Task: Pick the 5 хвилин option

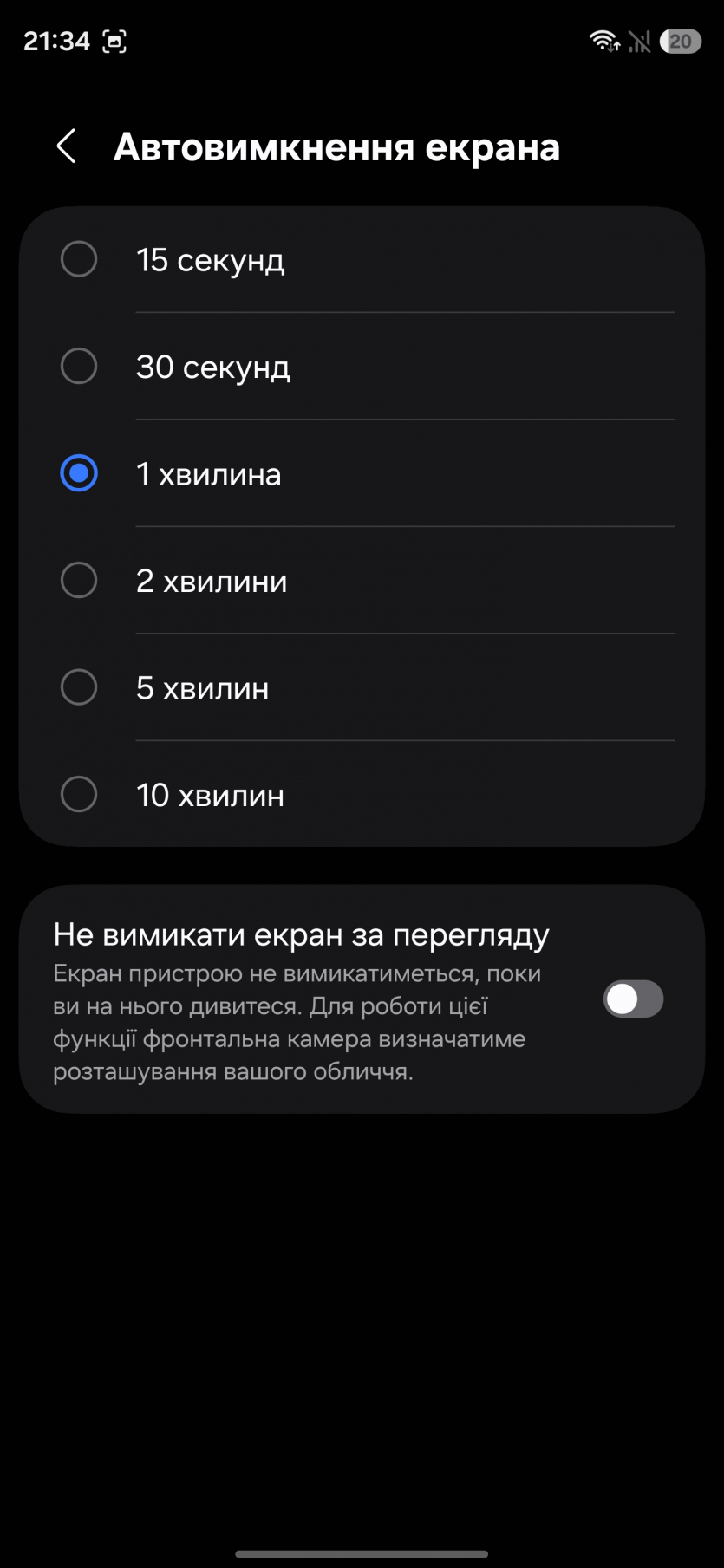Action: coord(79,687)
